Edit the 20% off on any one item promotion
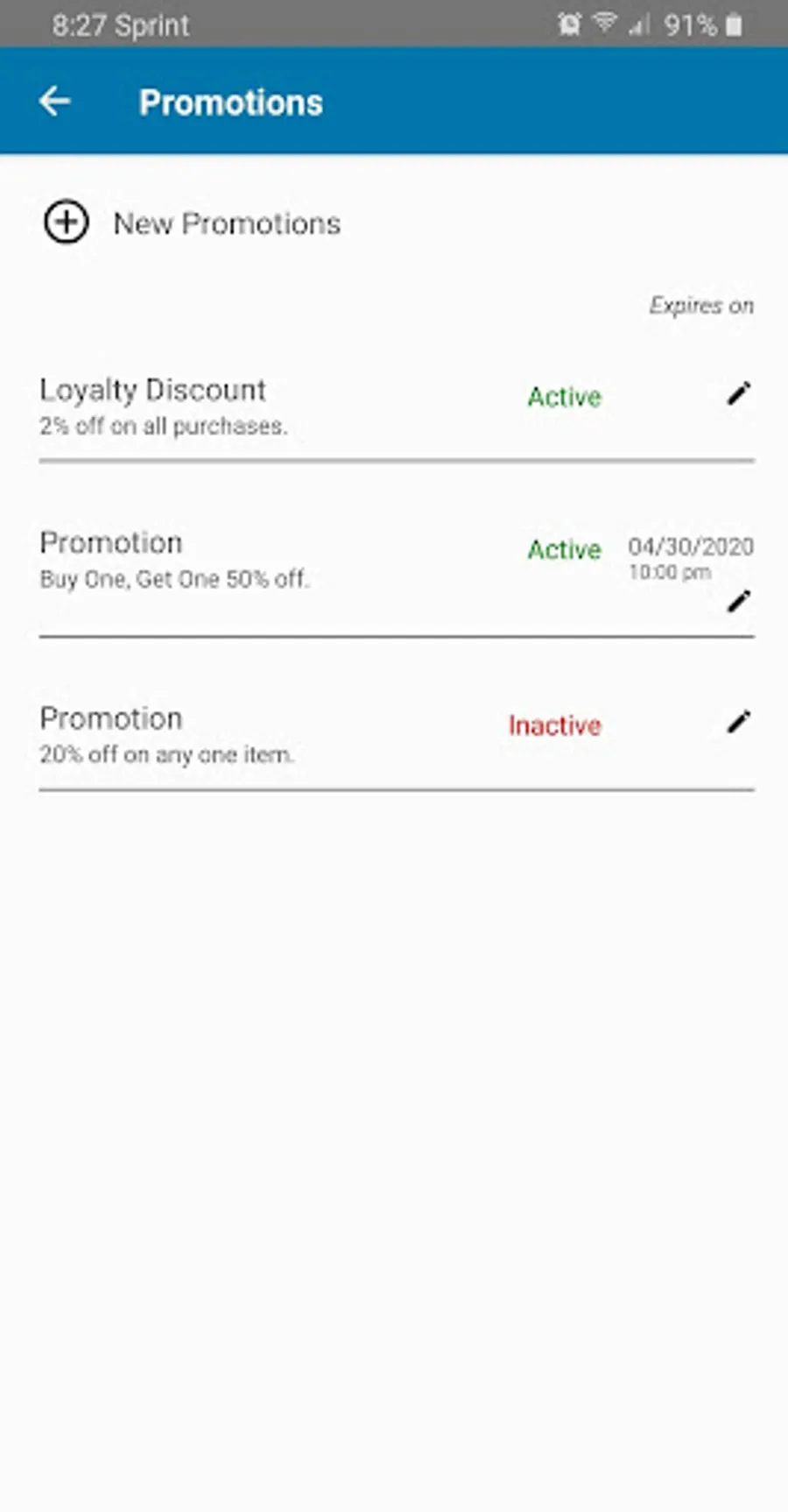 739,721
